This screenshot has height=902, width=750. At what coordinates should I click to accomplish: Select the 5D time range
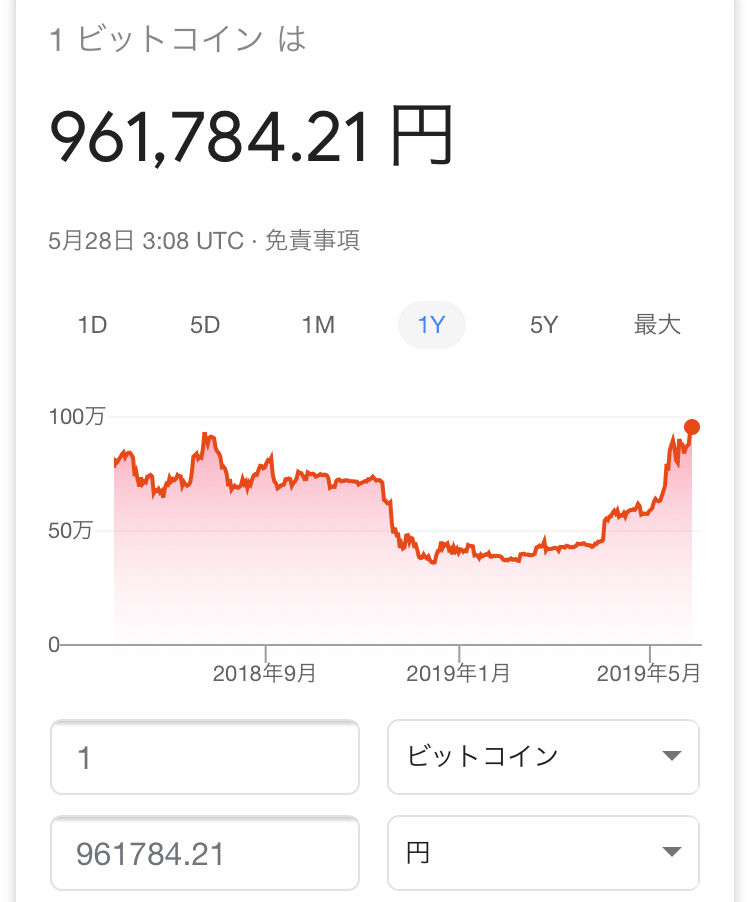click(x=205, y=325)
